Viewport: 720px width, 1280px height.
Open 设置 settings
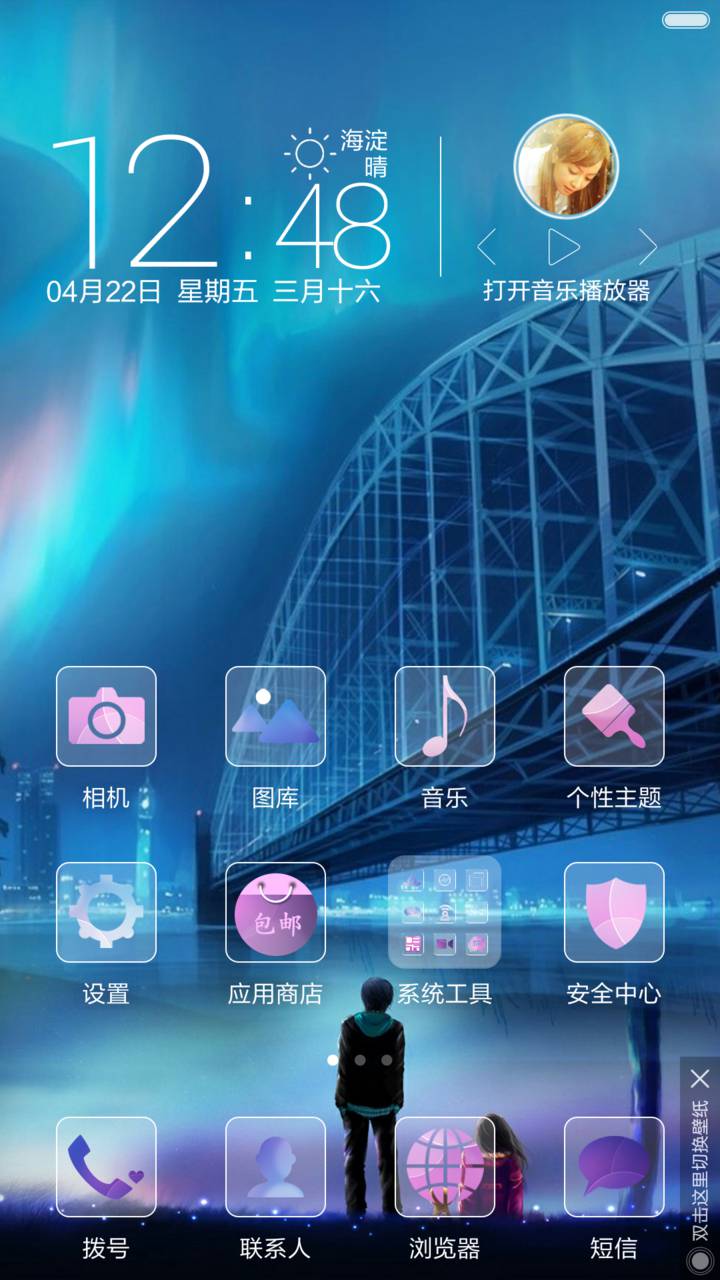pyautogui.click(x=106, y=912)
